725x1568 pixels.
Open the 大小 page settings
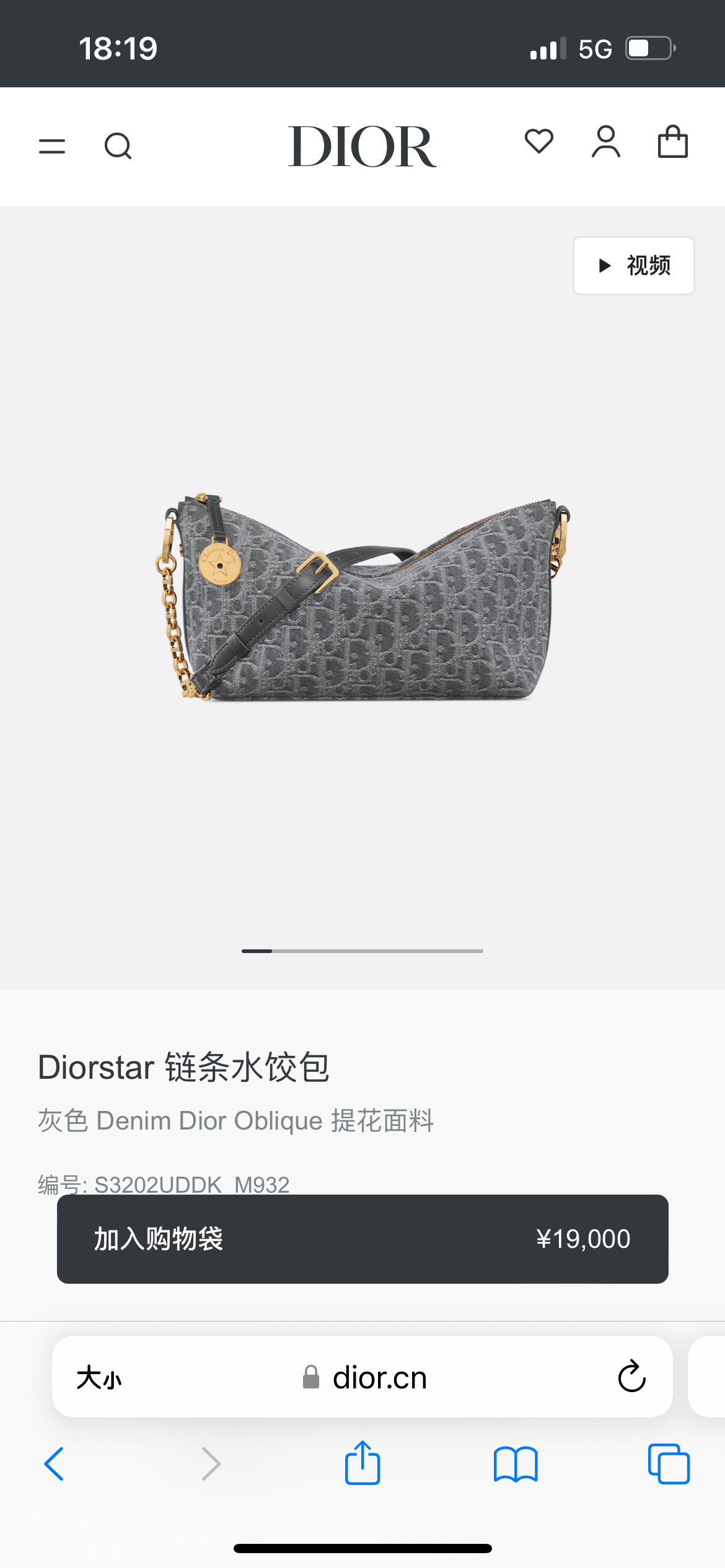tap(99, 1379)
